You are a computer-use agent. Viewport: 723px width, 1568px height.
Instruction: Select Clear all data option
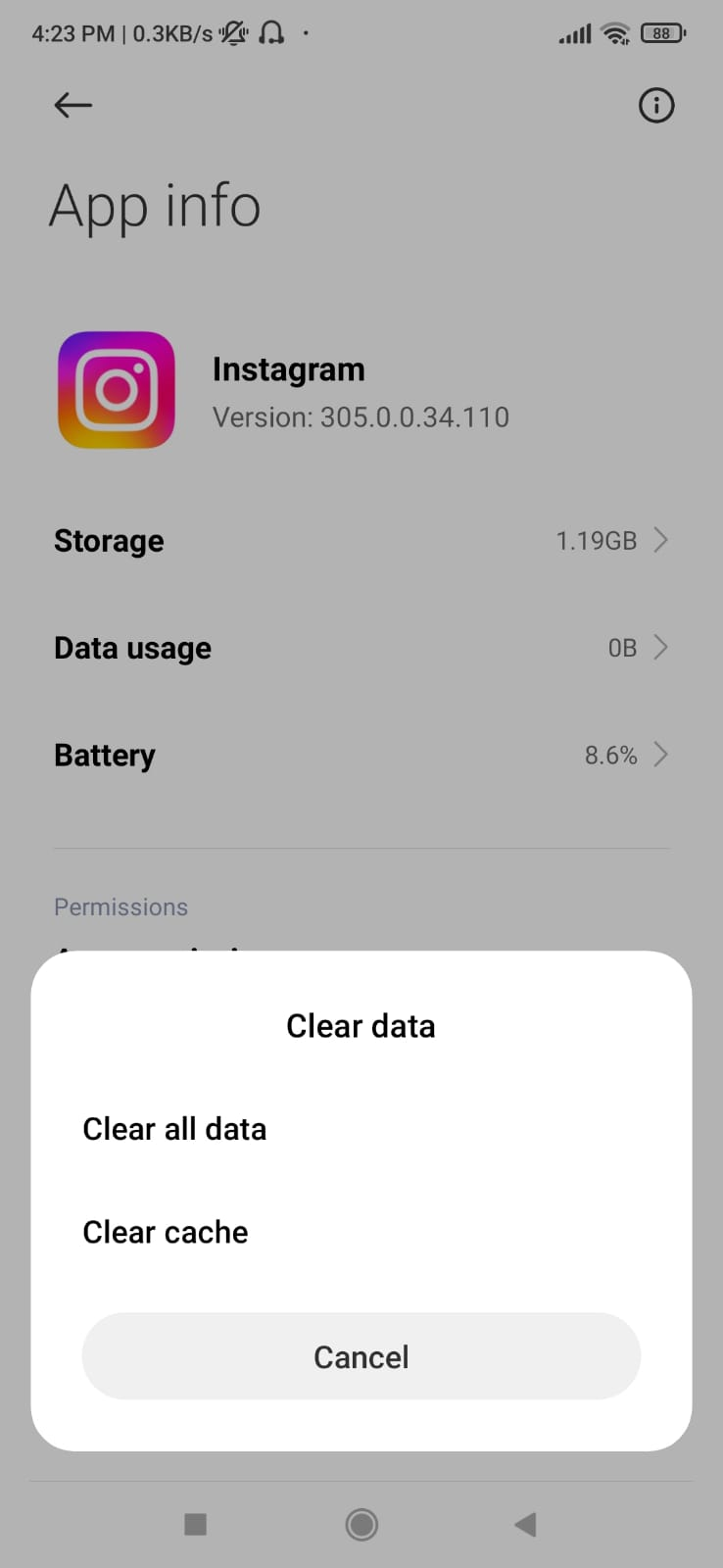(x=174, y=1128)
